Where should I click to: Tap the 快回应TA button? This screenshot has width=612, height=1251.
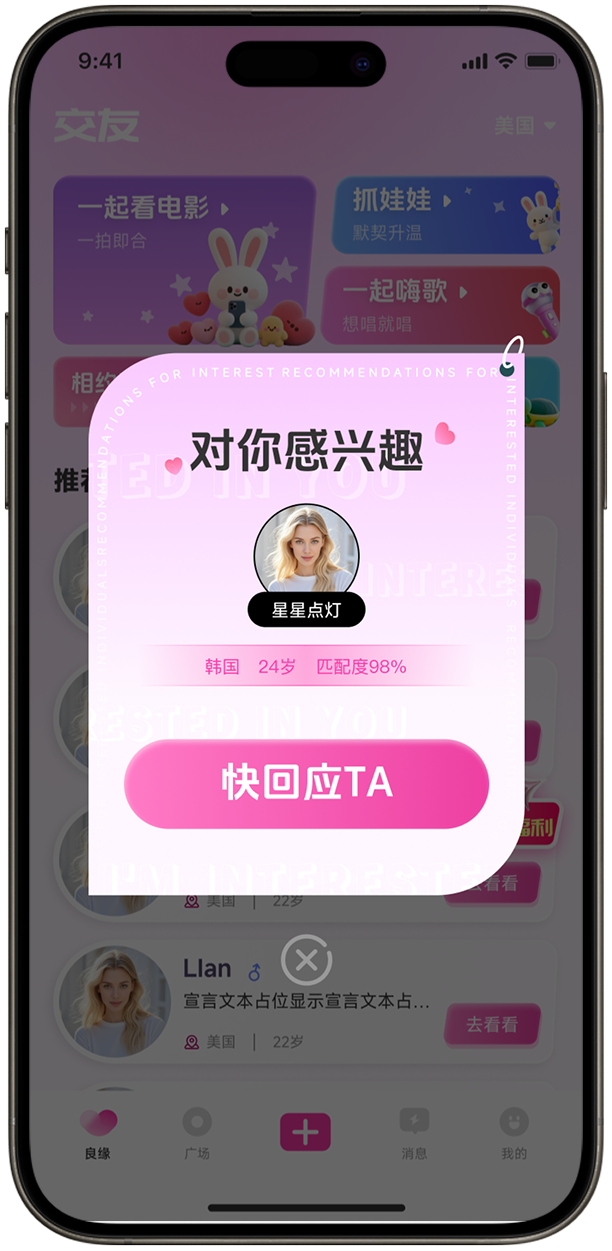click(x=306, y=784)
